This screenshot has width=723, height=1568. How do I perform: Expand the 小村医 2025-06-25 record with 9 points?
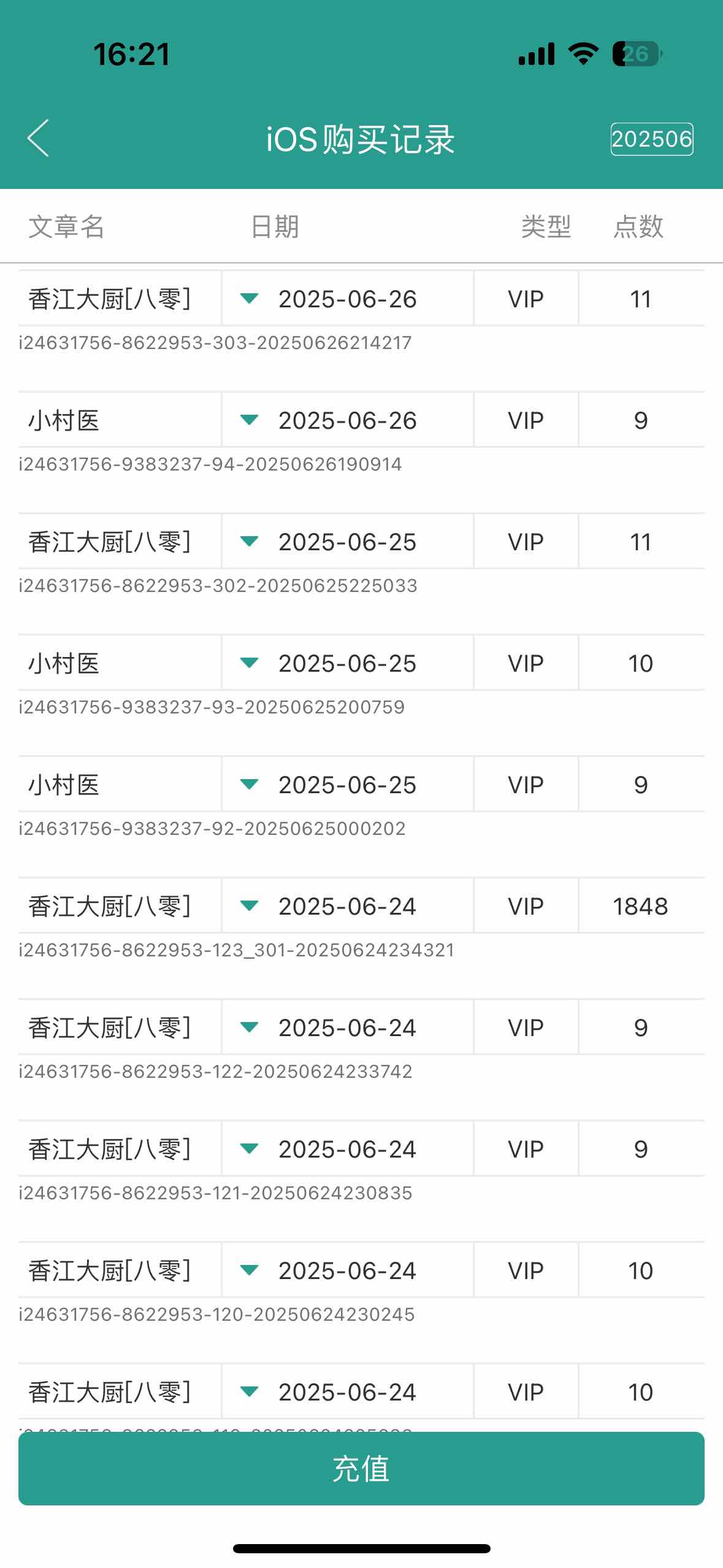click(249, 785)
